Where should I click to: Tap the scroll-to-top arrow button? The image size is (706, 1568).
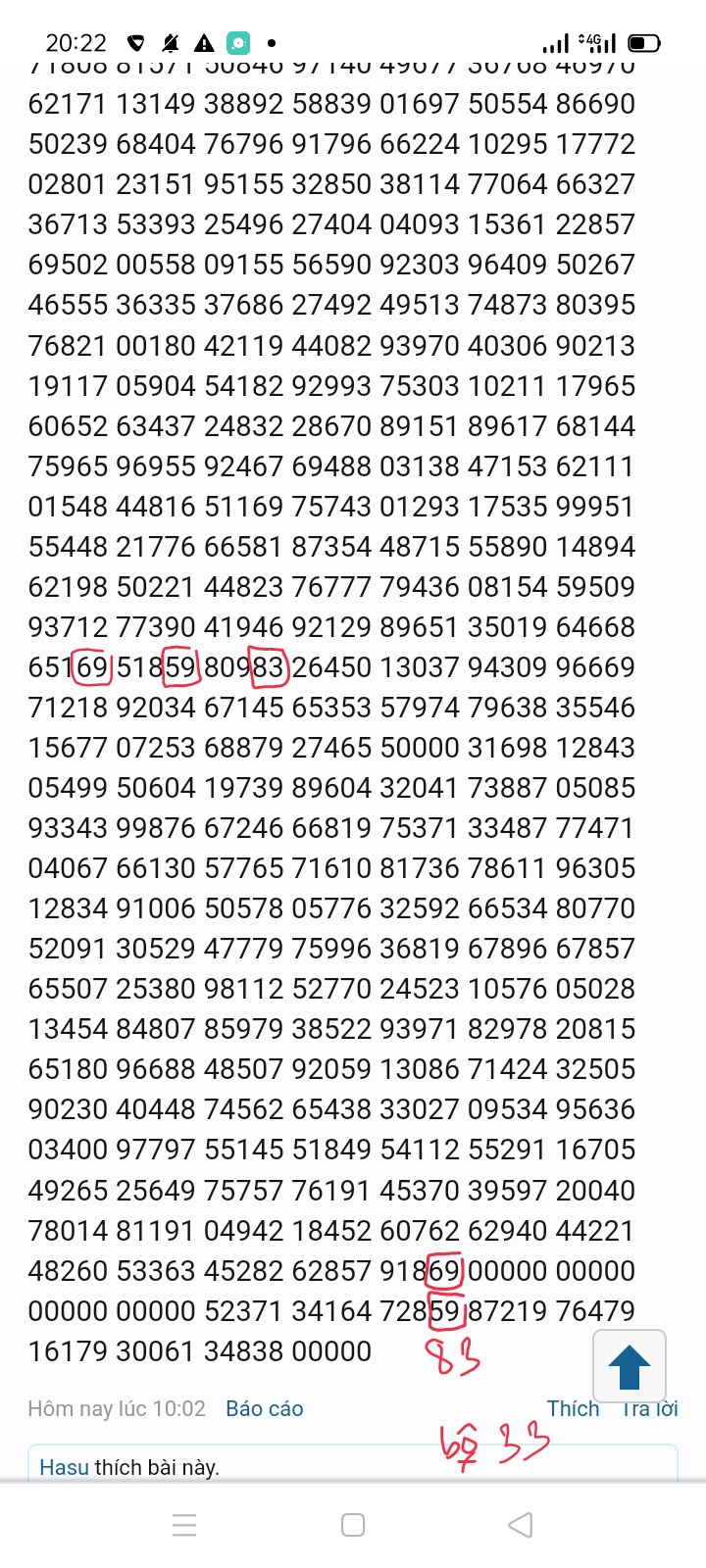(630, 1366)
